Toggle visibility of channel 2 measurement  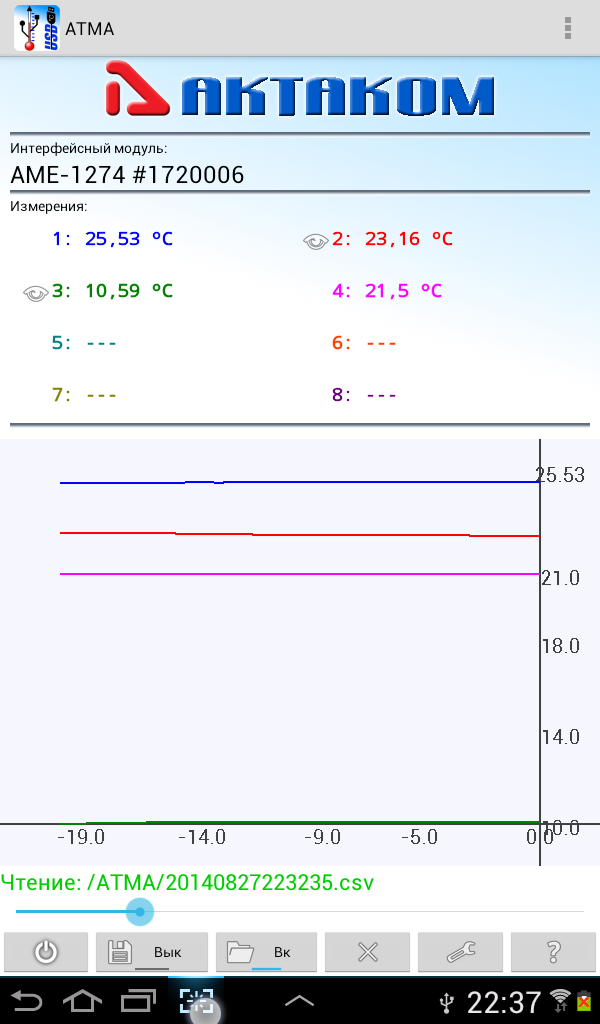point(316,242)
